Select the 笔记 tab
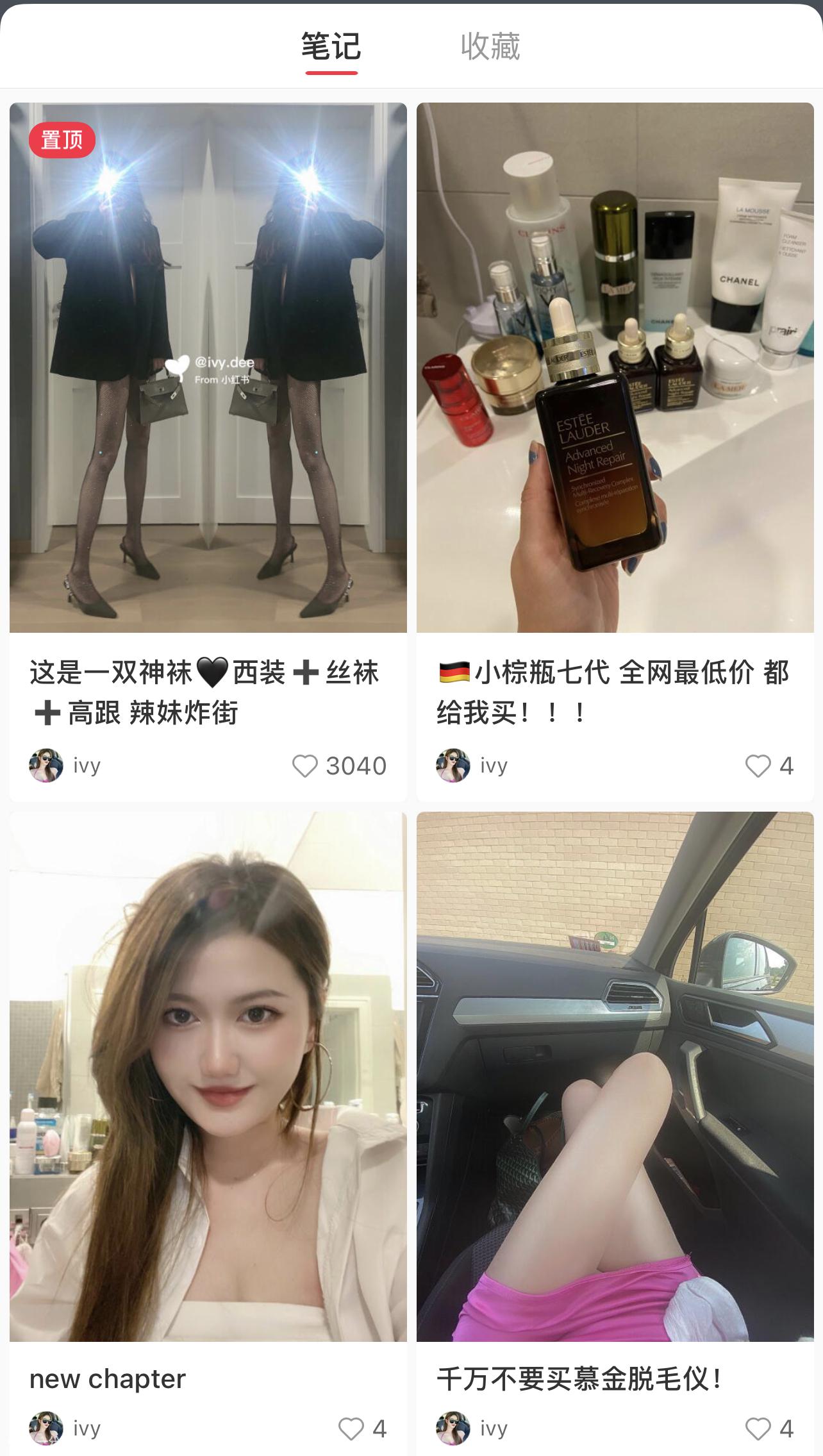This screenshot has width=823, height=1456. [331, 46]
